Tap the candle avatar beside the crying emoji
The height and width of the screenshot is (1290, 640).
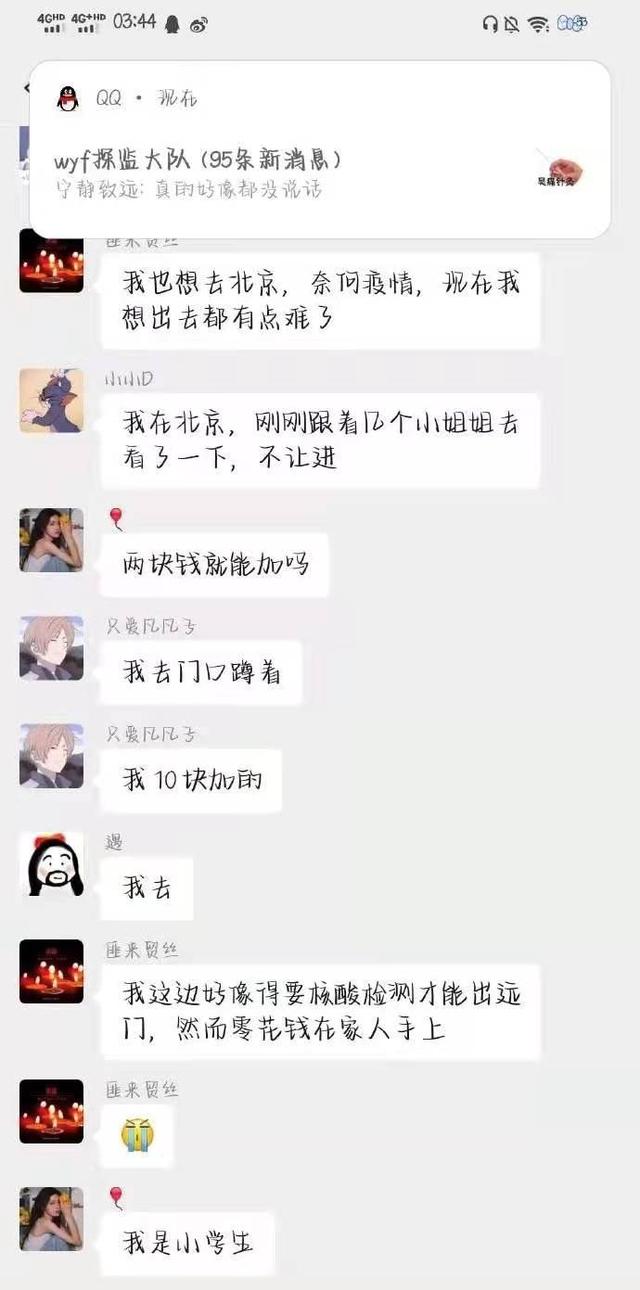coord(51,1111)
